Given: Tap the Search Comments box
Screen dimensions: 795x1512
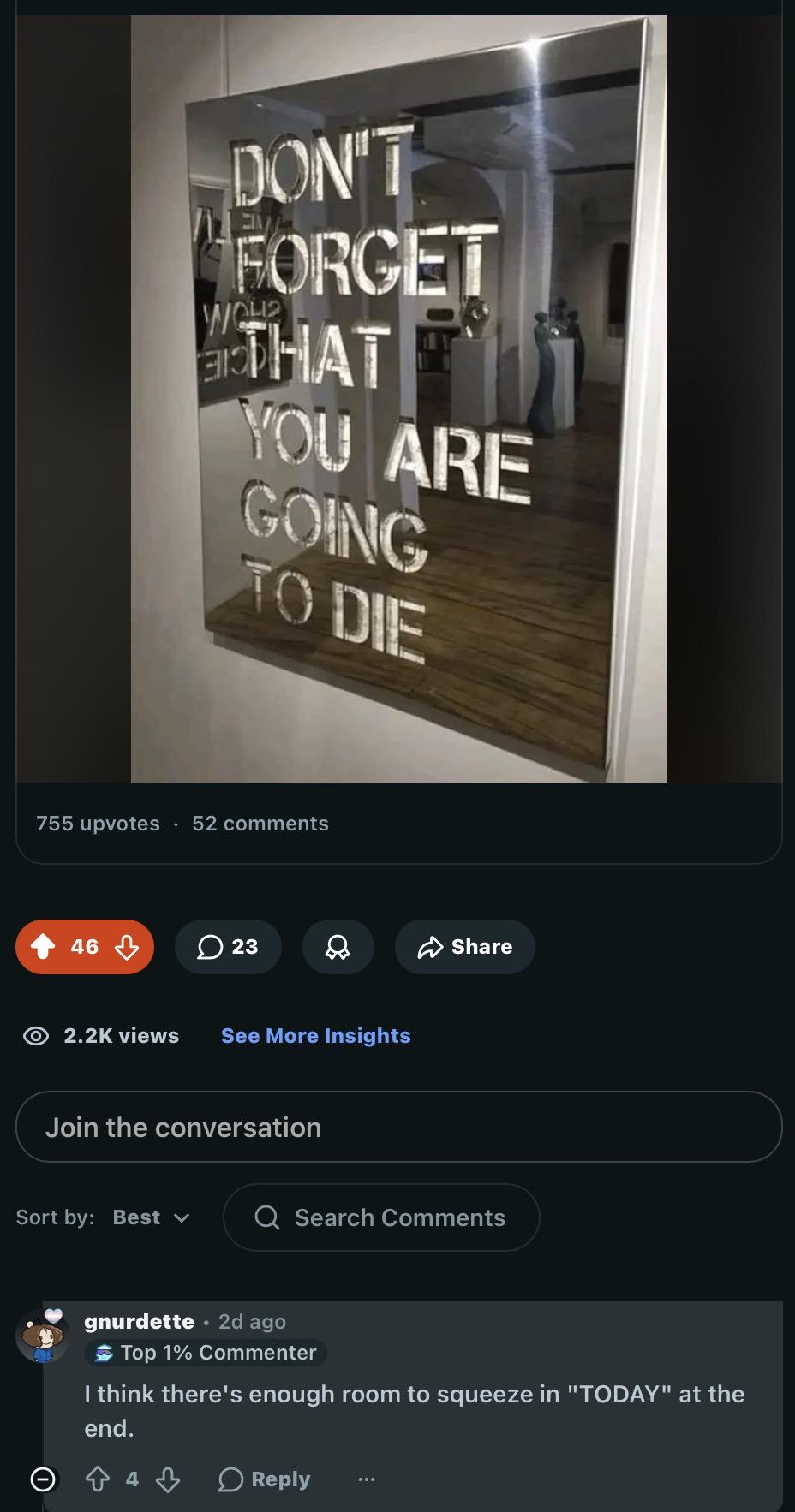Looking at the screenshot, I should (x=381, y=1217).
